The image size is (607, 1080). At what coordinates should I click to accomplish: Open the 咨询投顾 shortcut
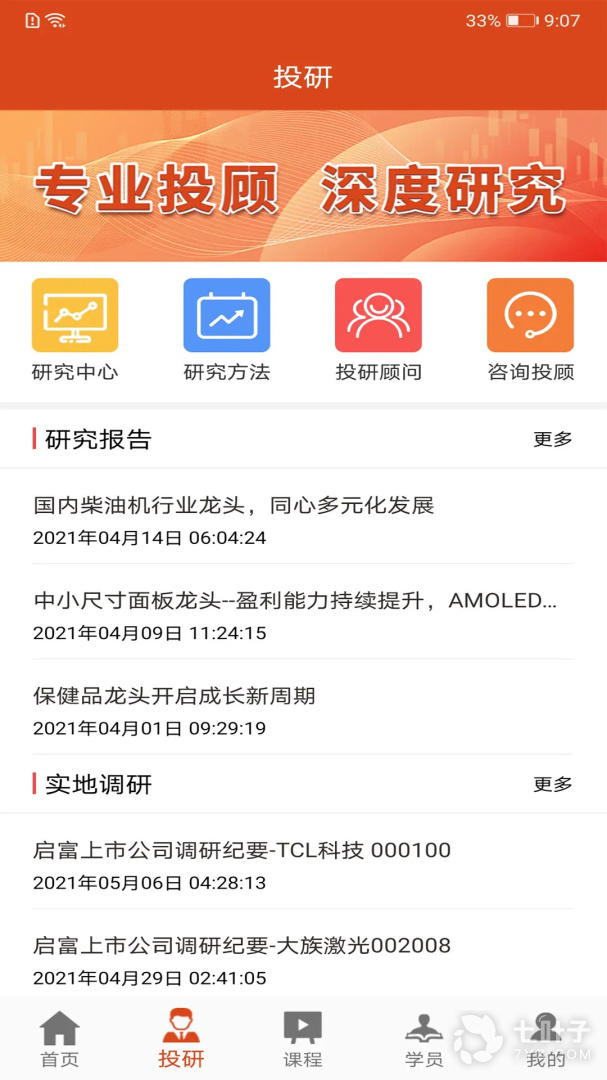(x=530, y=330)
